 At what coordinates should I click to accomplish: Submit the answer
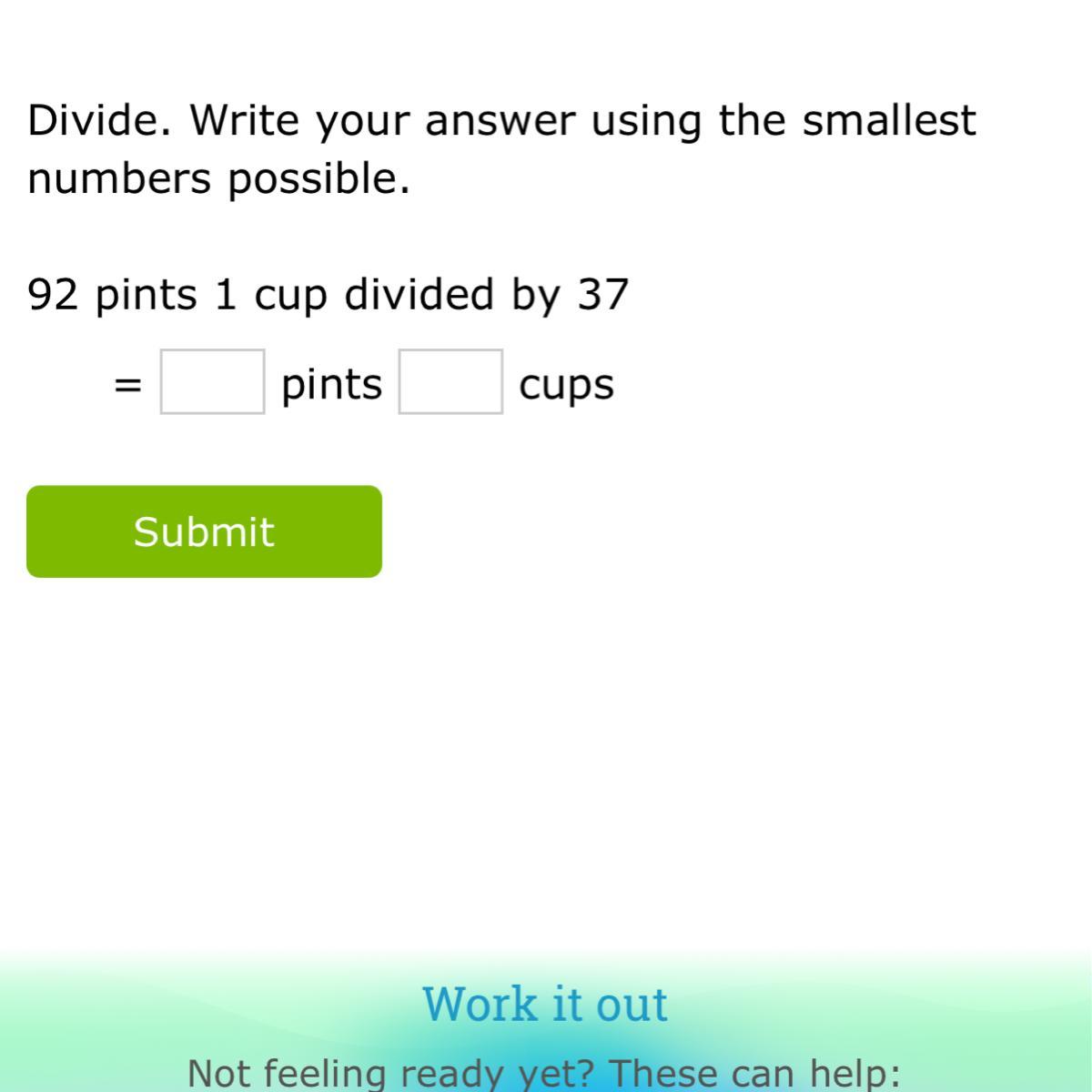point(204,531)
